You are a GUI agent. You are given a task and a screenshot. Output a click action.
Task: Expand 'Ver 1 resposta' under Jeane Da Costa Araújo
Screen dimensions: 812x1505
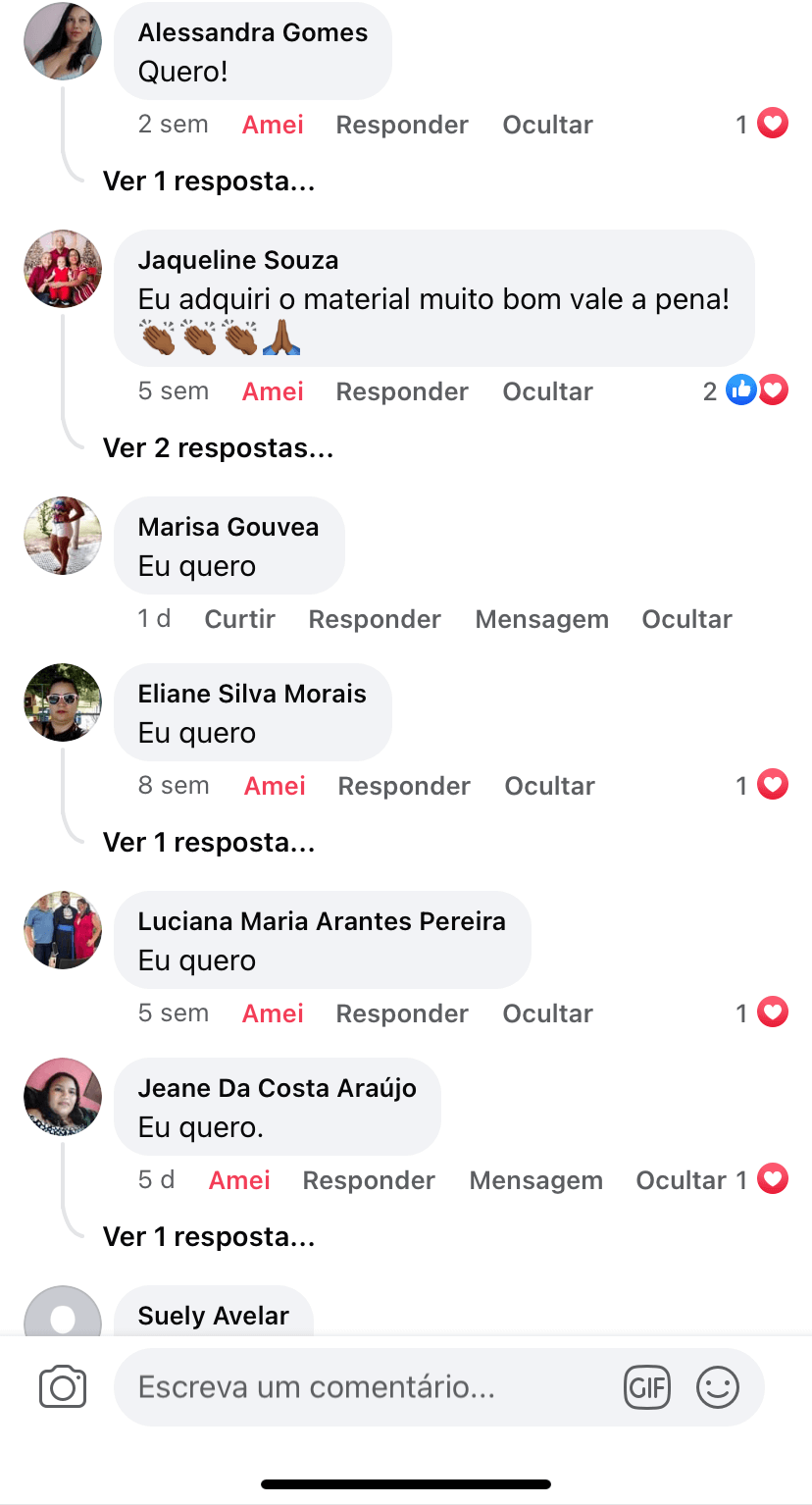pos(209,1236)
